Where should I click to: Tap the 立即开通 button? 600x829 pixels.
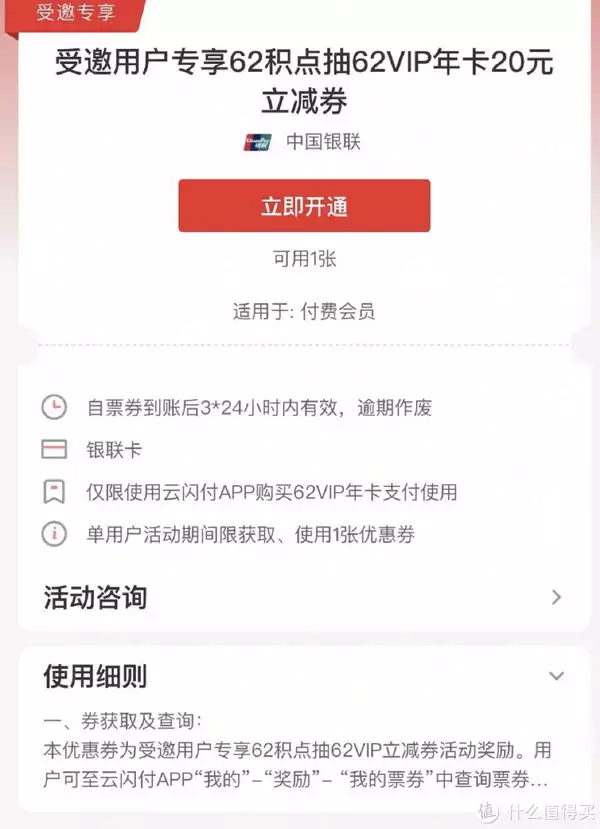click(304, 206)
